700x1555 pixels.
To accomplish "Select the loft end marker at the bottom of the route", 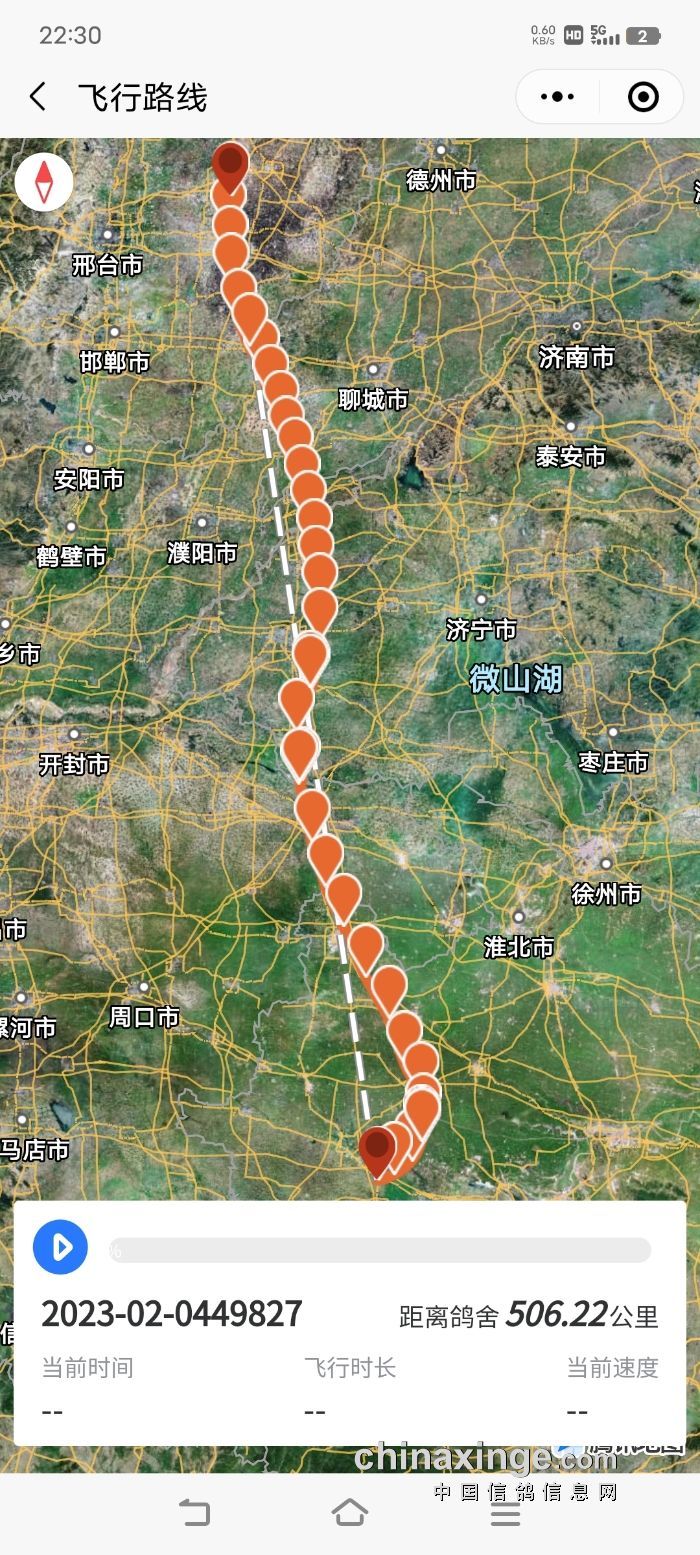I will (x=377, y=1149).
